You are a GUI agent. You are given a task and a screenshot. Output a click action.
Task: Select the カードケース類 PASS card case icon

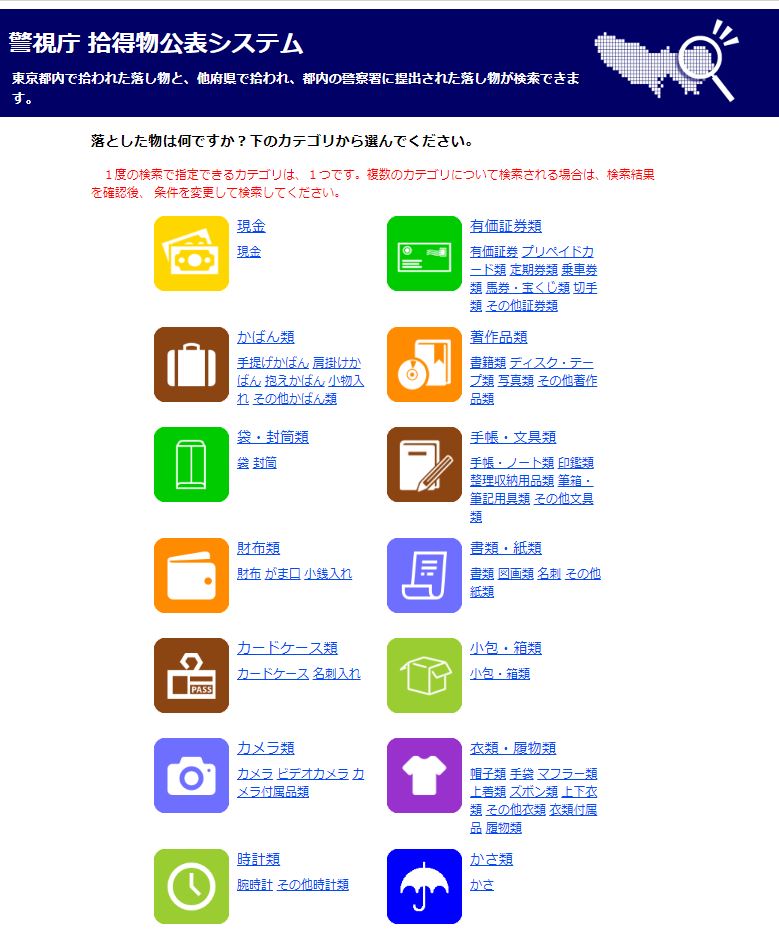pyautogui.click(x=190, y=675)
